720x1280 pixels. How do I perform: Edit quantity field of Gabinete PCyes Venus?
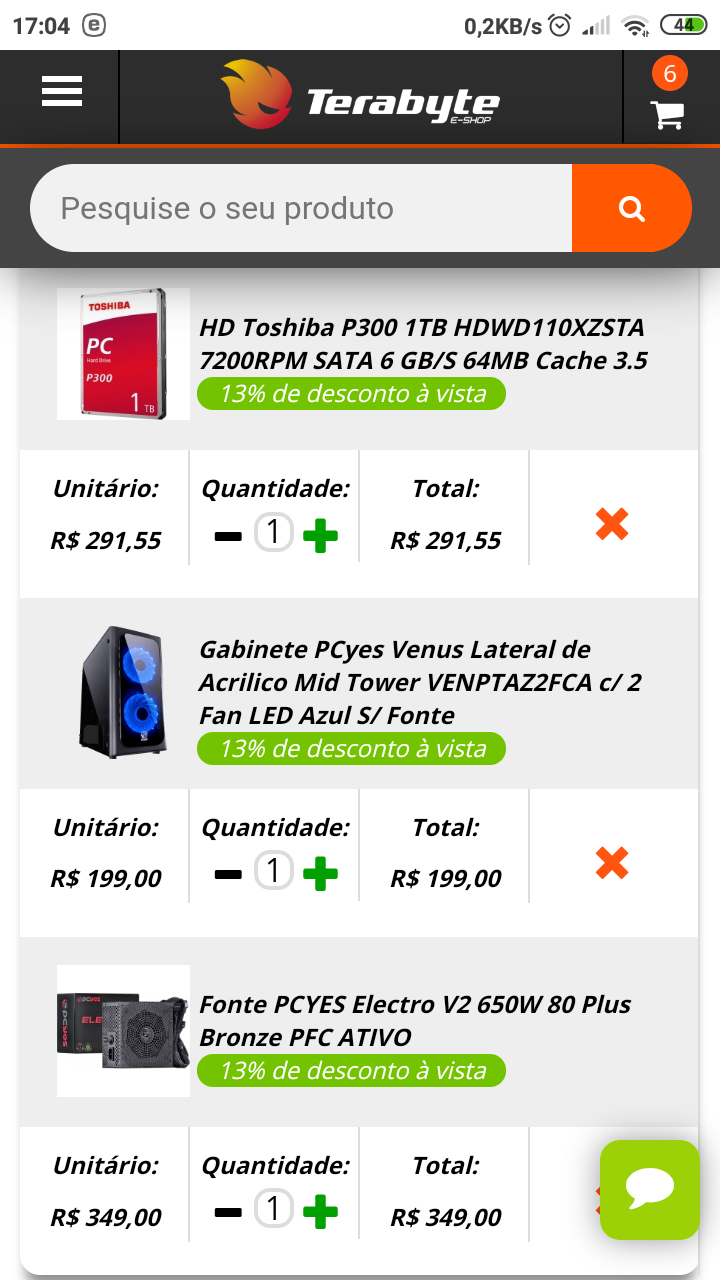(273, 870)
